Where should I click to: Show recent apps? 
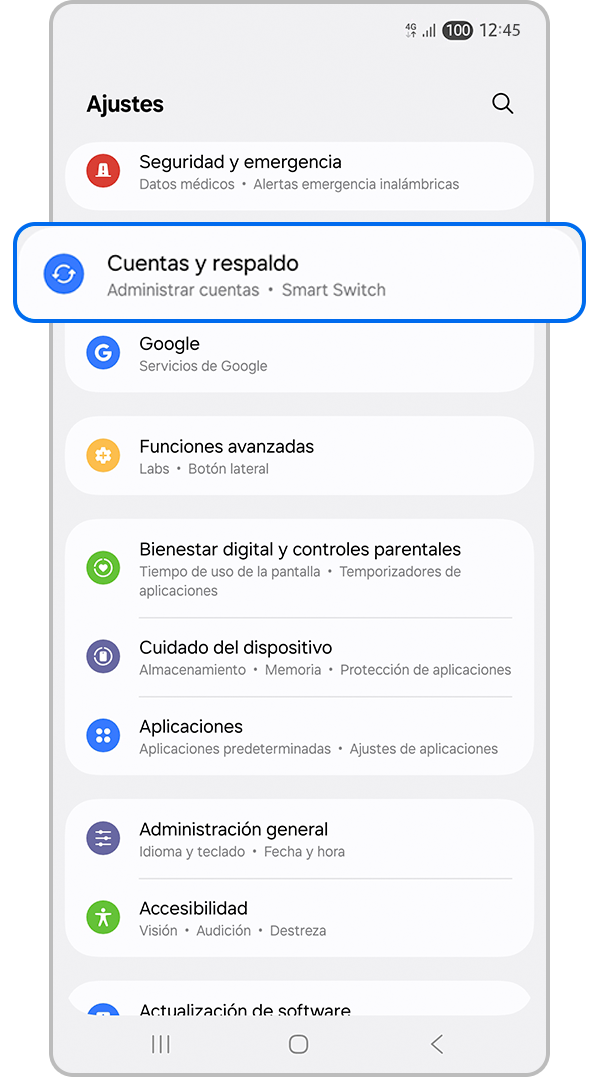pos(160,1044)
